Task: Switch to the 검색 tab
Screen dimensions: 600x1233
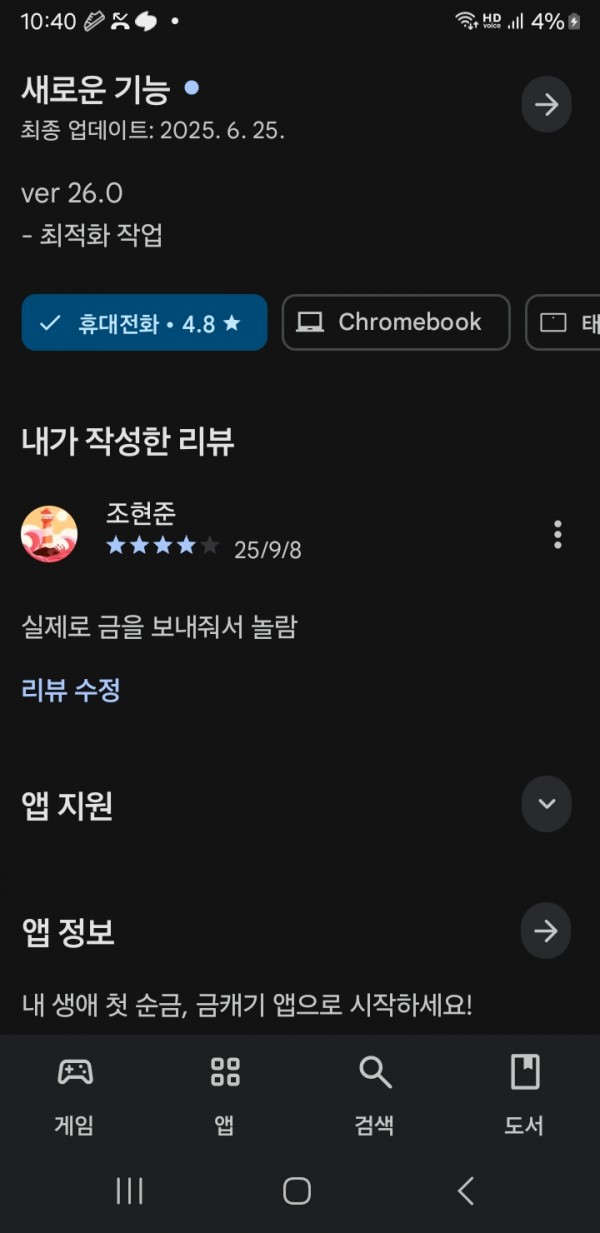Action: click(x=375, y=1096)
